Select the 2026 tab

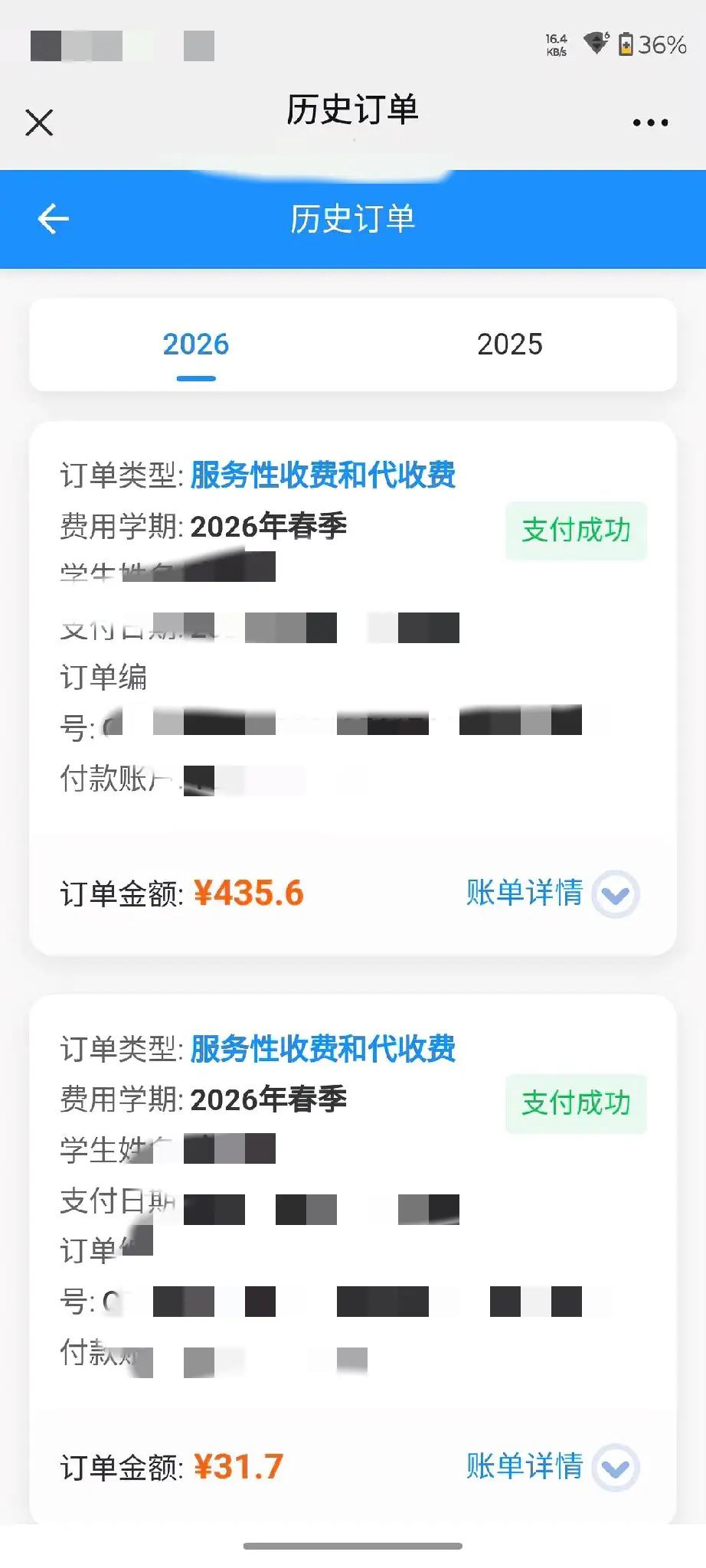click(196, 344)
